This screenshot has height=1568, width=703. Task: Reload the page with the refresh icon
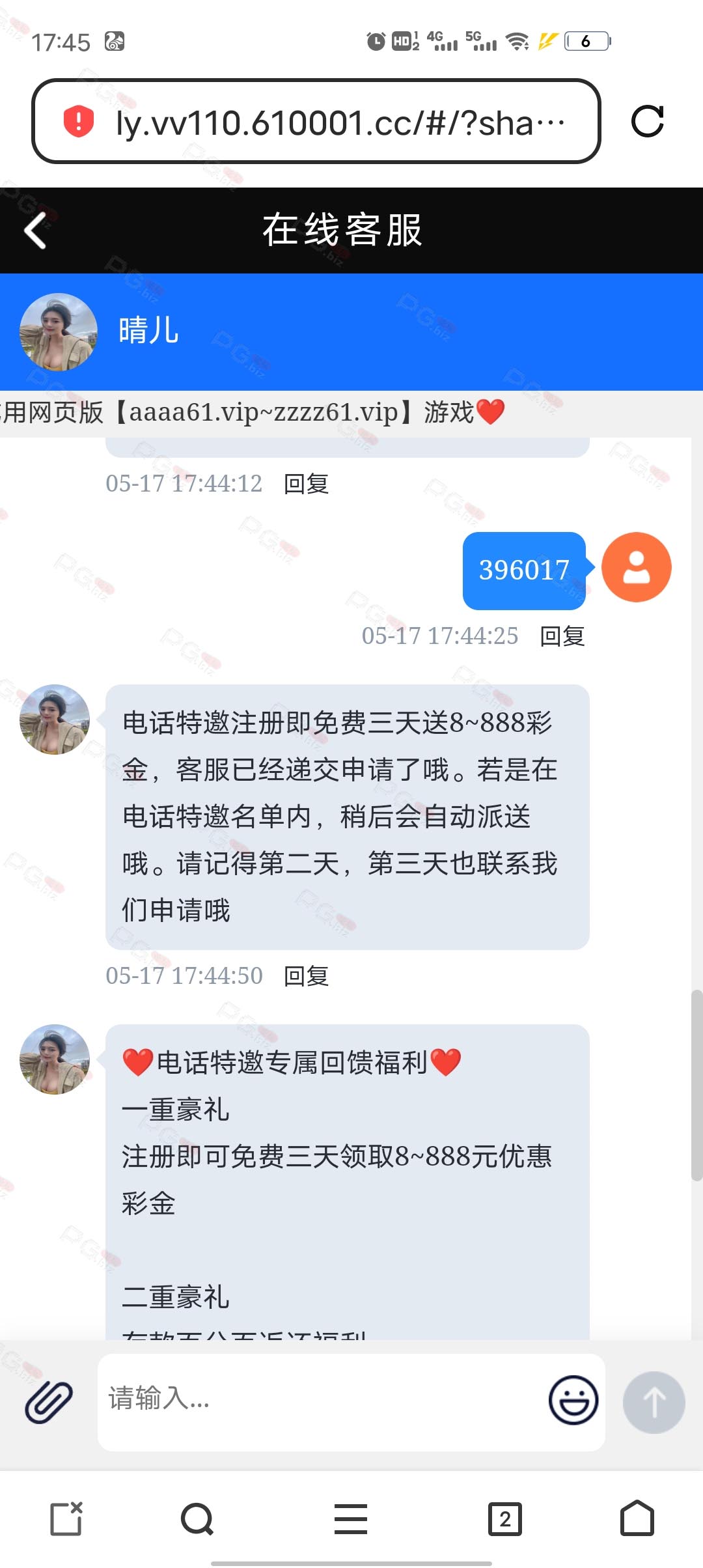point(647,121)
